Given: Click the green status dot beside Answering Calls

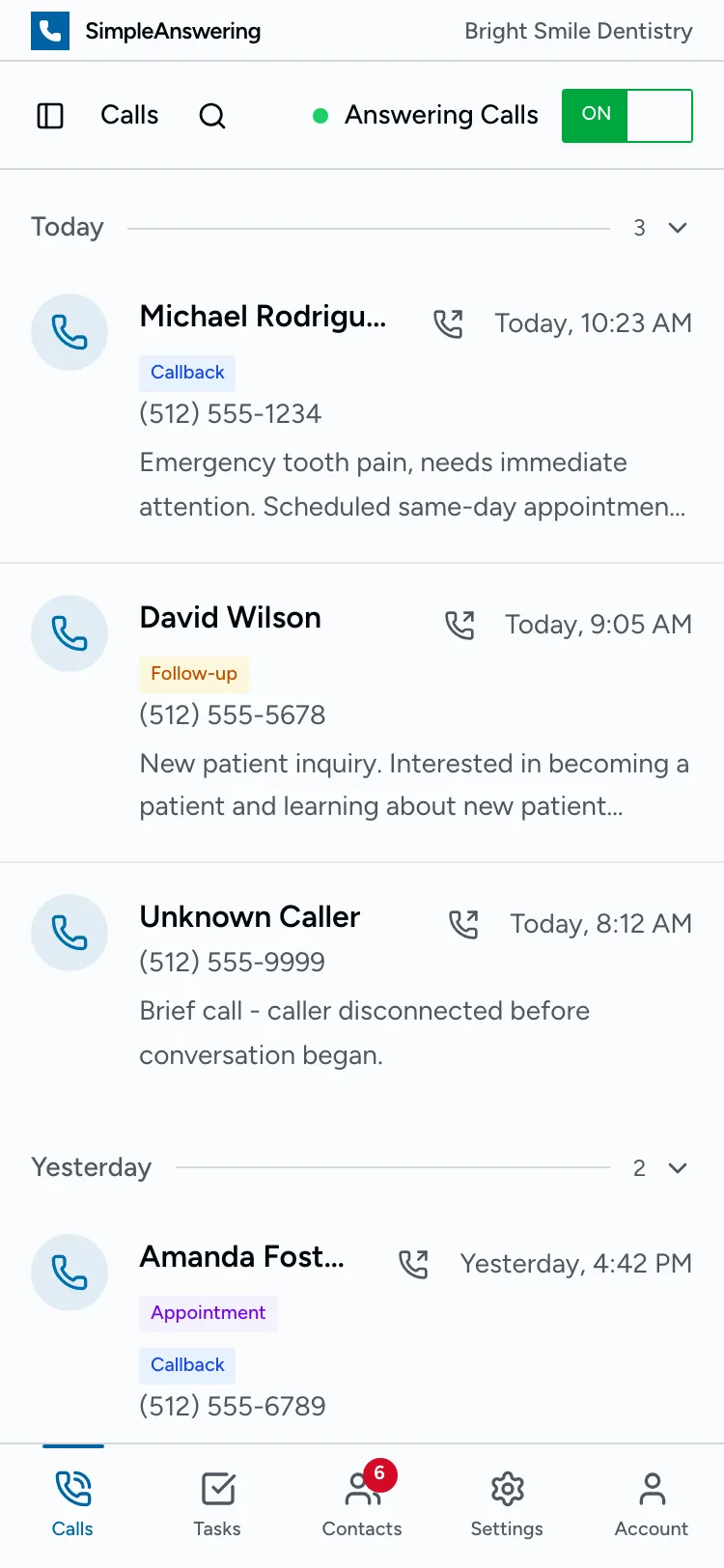Looking at the screenshot, I should 319,115.
